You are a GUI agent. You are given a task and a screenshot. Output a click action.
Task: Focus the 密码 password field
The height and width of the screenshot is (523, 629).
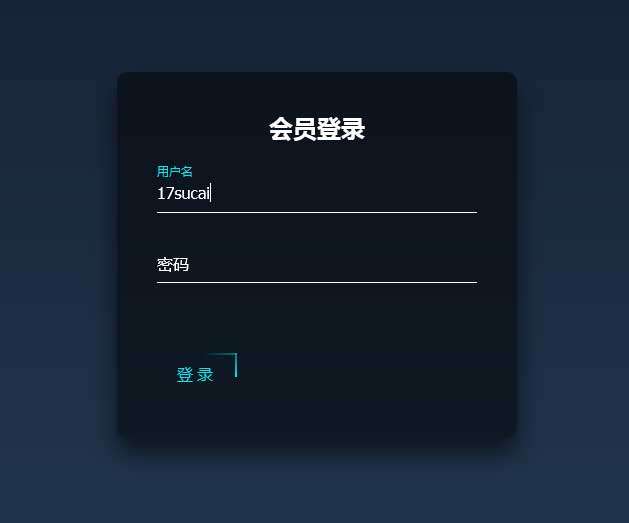pyautogui.click(x=316, y=265)
